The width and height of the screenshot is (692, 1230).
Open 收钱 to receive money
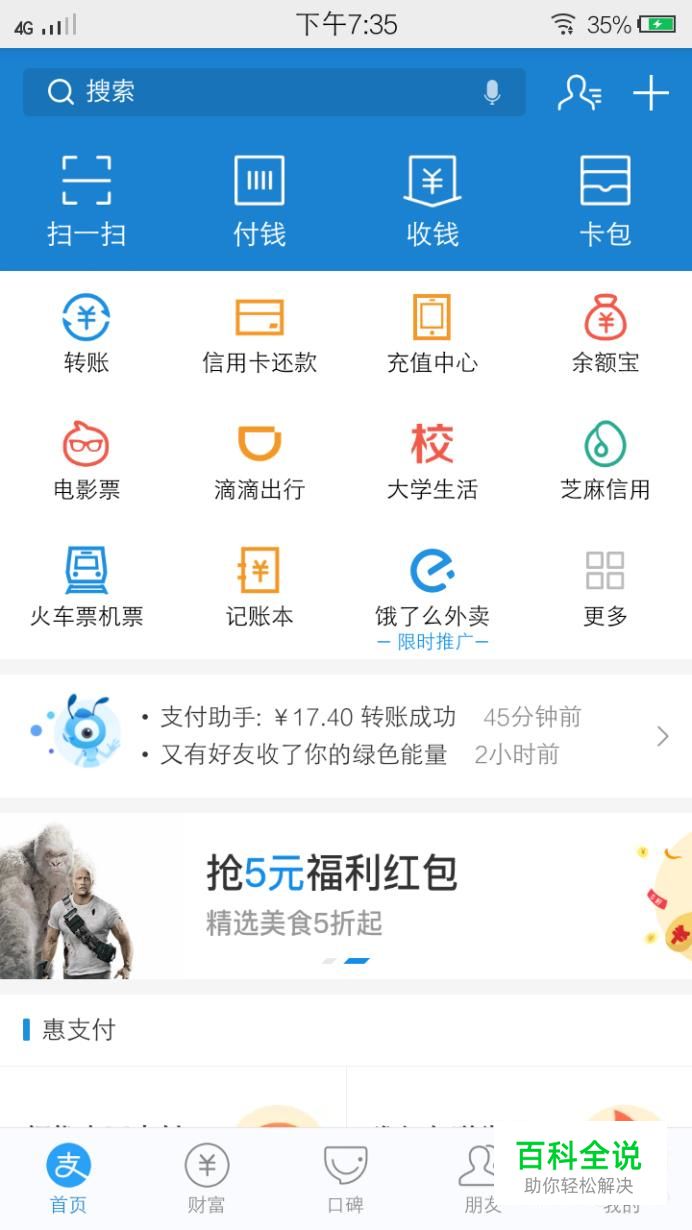tap(432, 200)
